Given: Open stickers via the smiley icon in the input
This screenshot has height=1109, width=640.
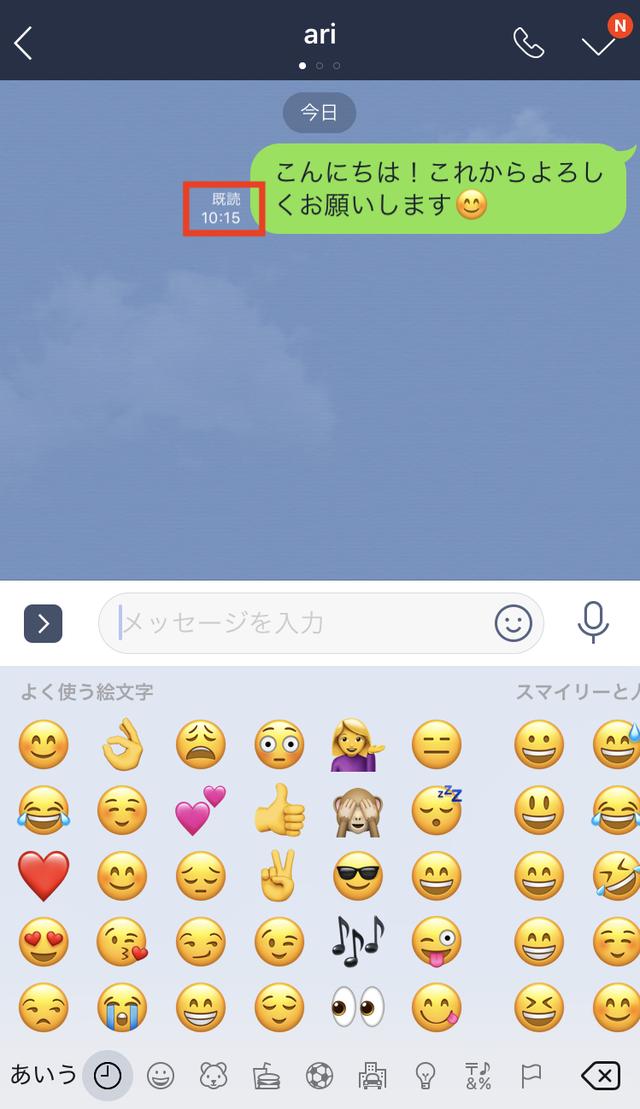Looking at the screenshot, I should (513, 623).
